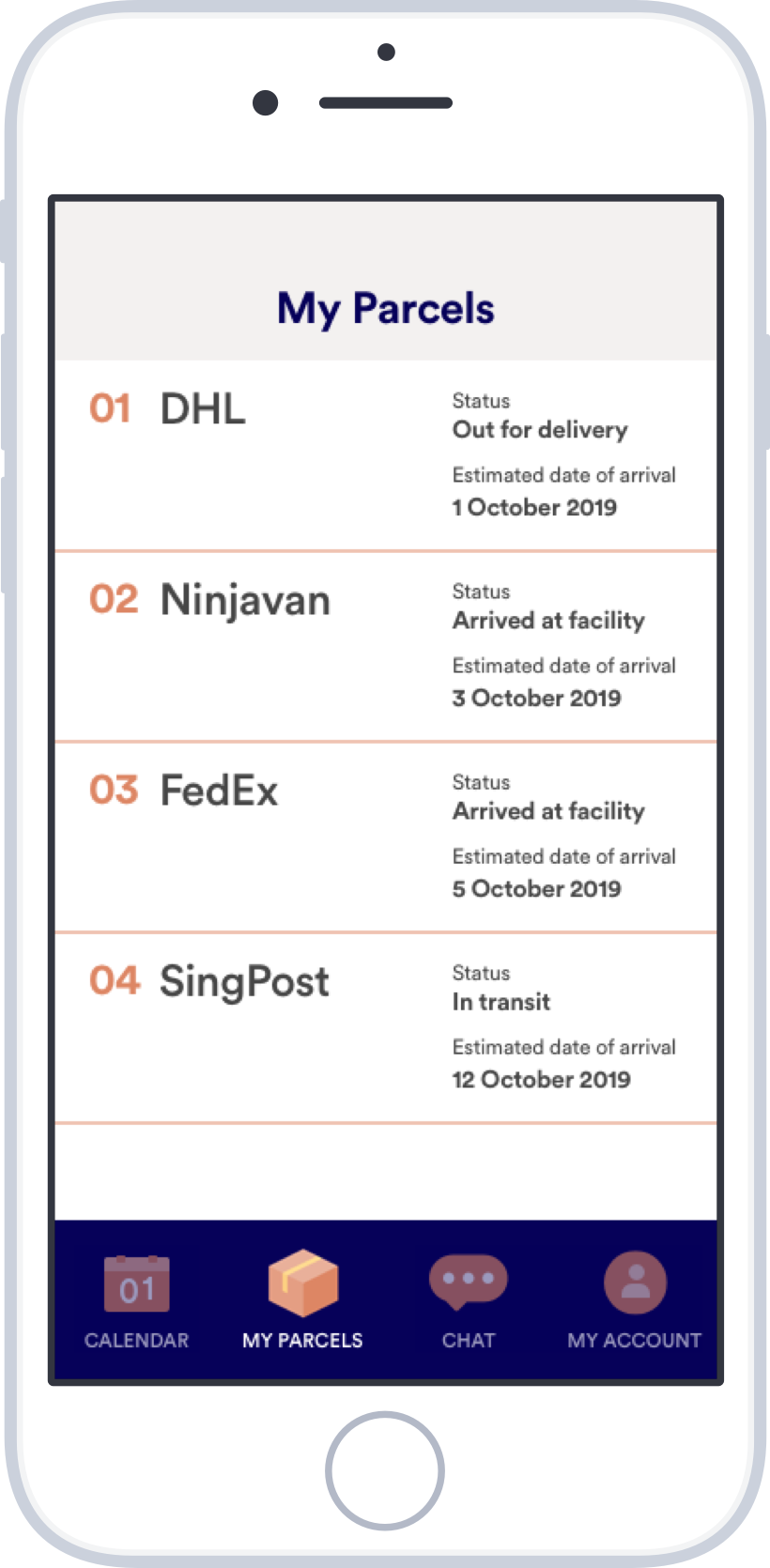770x1568 pixels.
Task: Tap the My Parcels tab
Action: (302, 1300)
